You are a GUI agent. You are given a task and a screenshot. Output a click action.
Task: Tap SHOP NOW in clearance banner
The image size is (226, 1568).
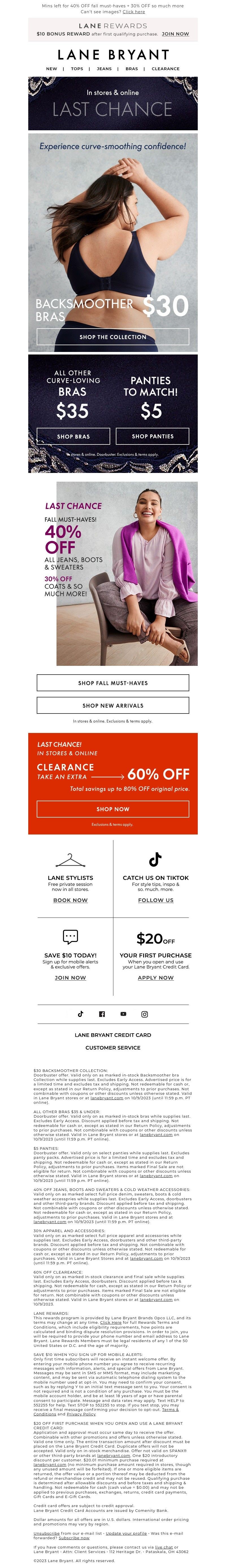(113, 809)
